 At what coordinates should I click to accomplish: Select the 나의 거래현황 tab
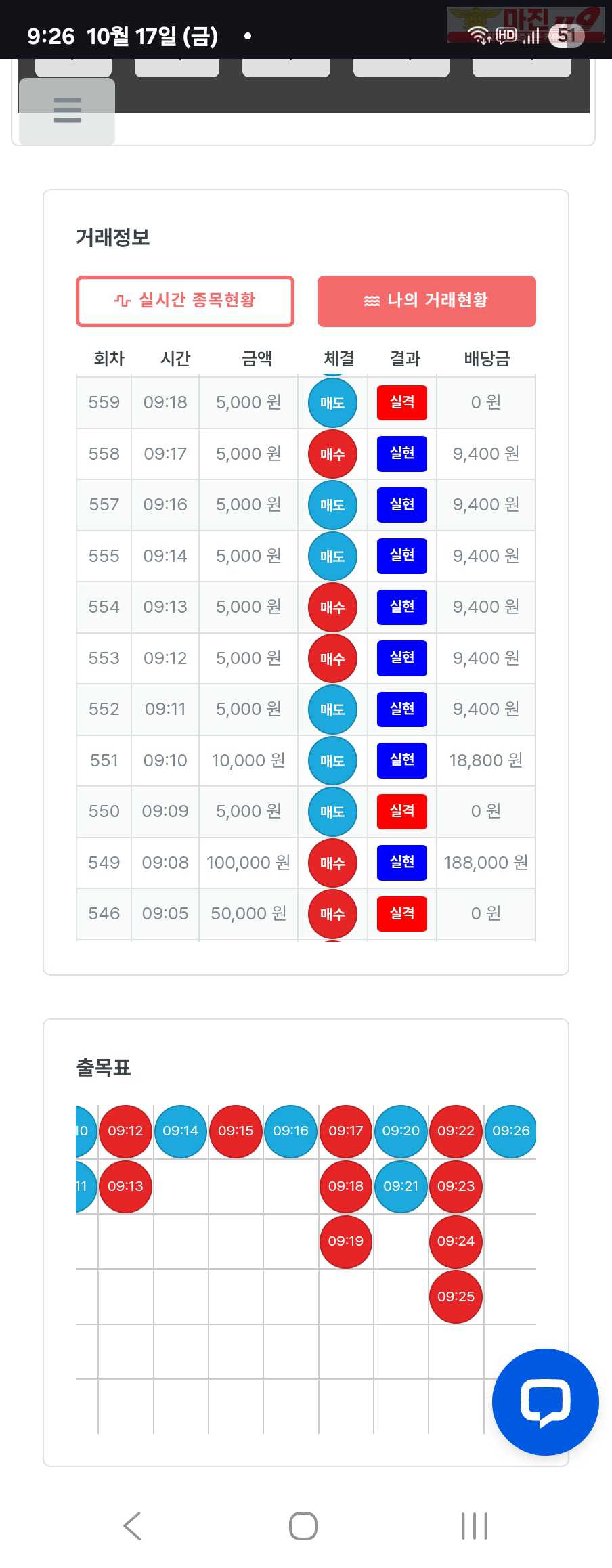(x=427, y=301)
